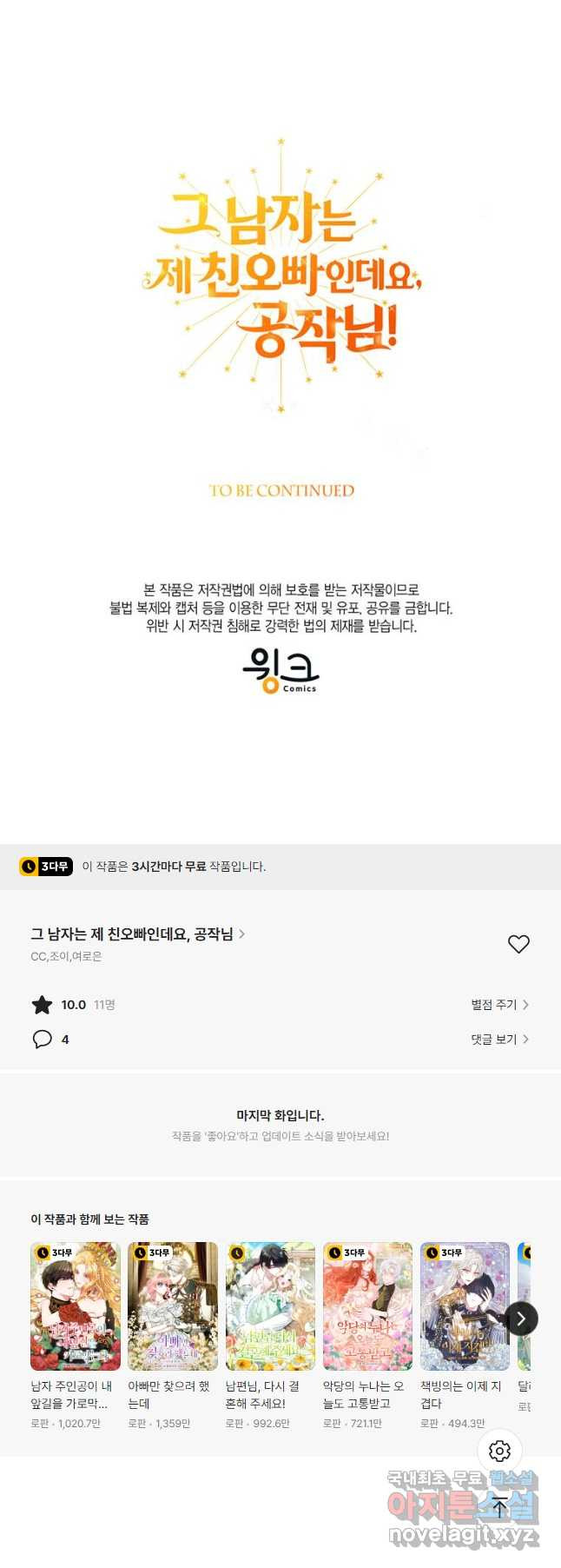Open the 악당의 누나는 오늘도 고통받고 comic
The image size is (561, 1568).
pos(367,1306)
